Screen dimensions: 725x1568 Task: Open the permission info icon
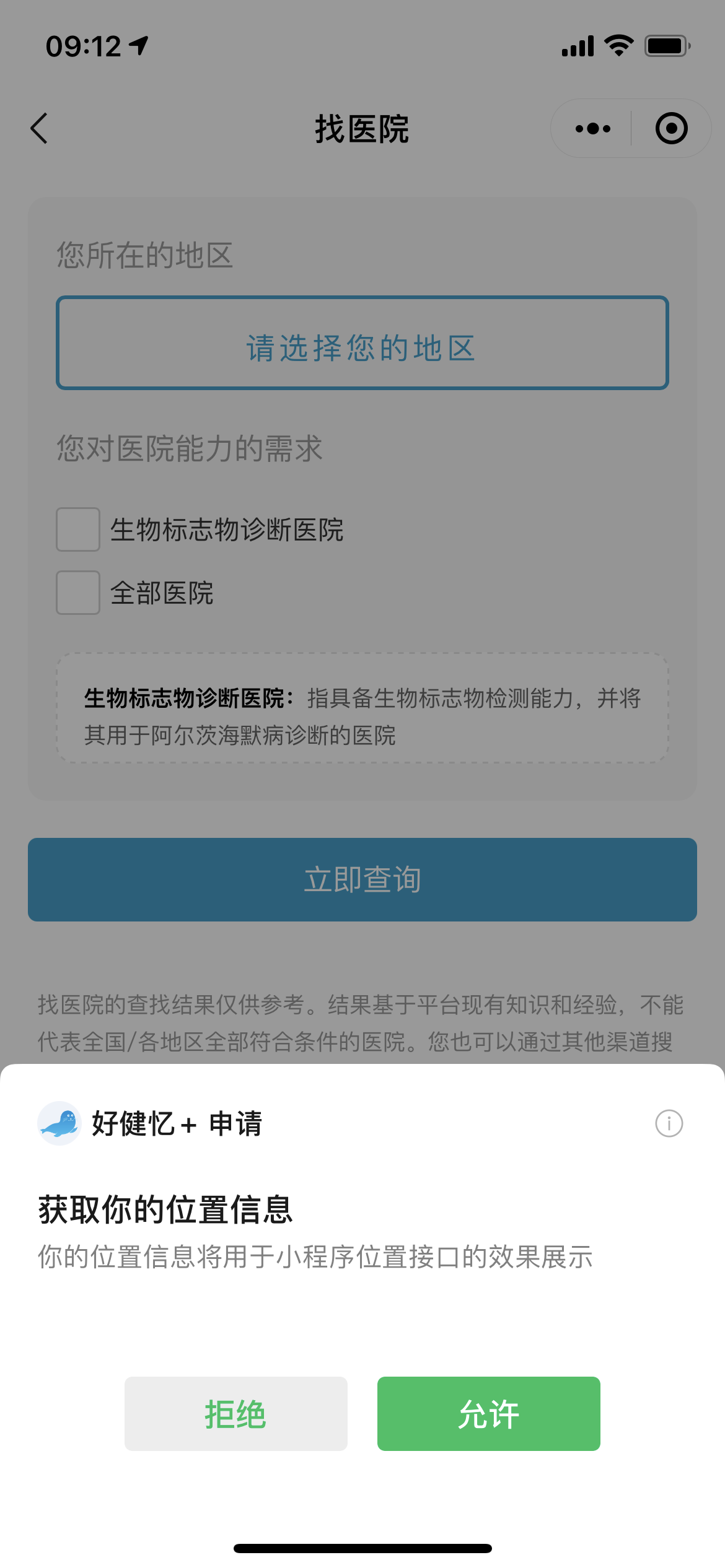669,1123
